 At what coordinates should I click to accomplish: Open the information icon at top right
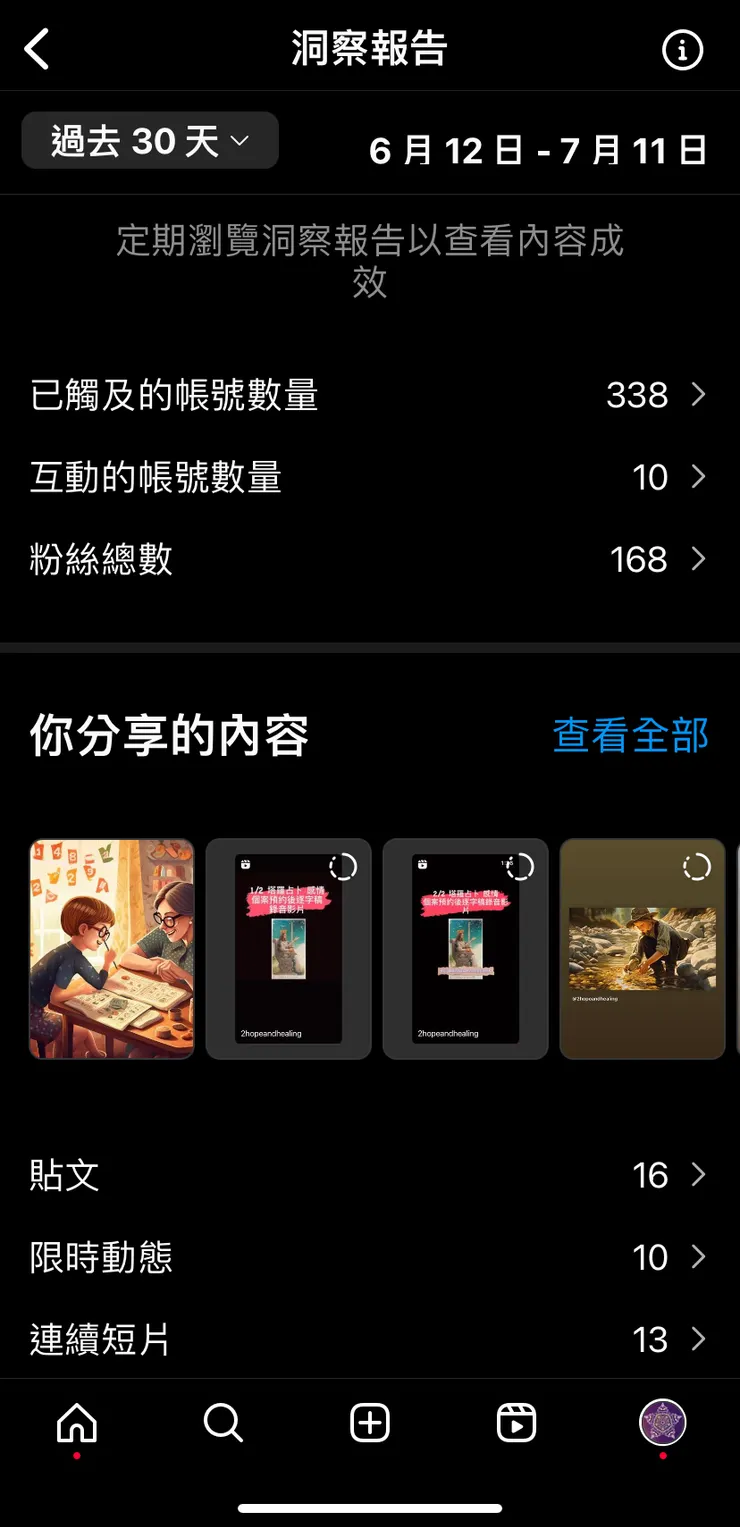pos(683,50)
